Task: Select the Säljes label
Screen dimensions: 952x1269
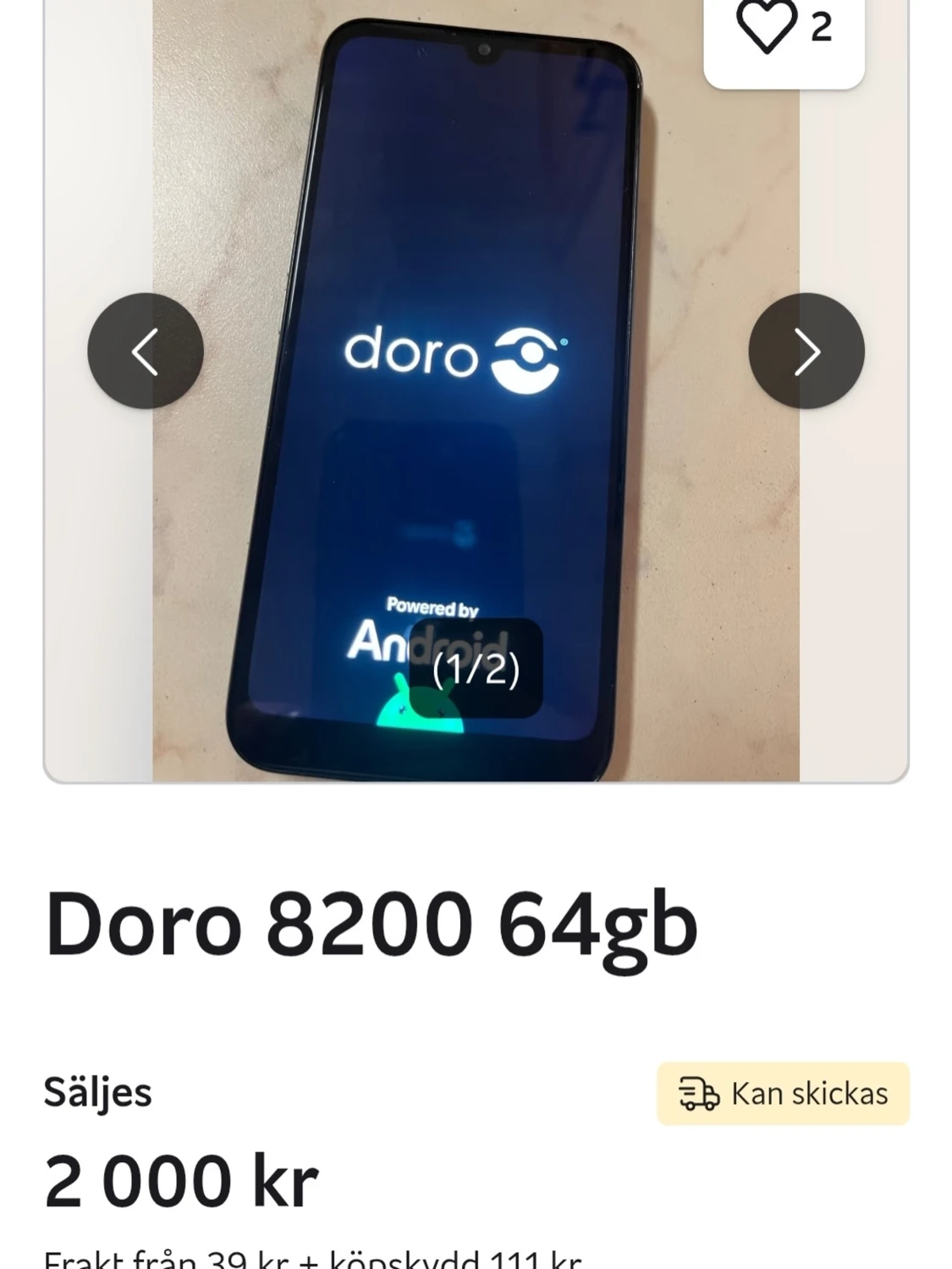Action: coord(97,1094)
